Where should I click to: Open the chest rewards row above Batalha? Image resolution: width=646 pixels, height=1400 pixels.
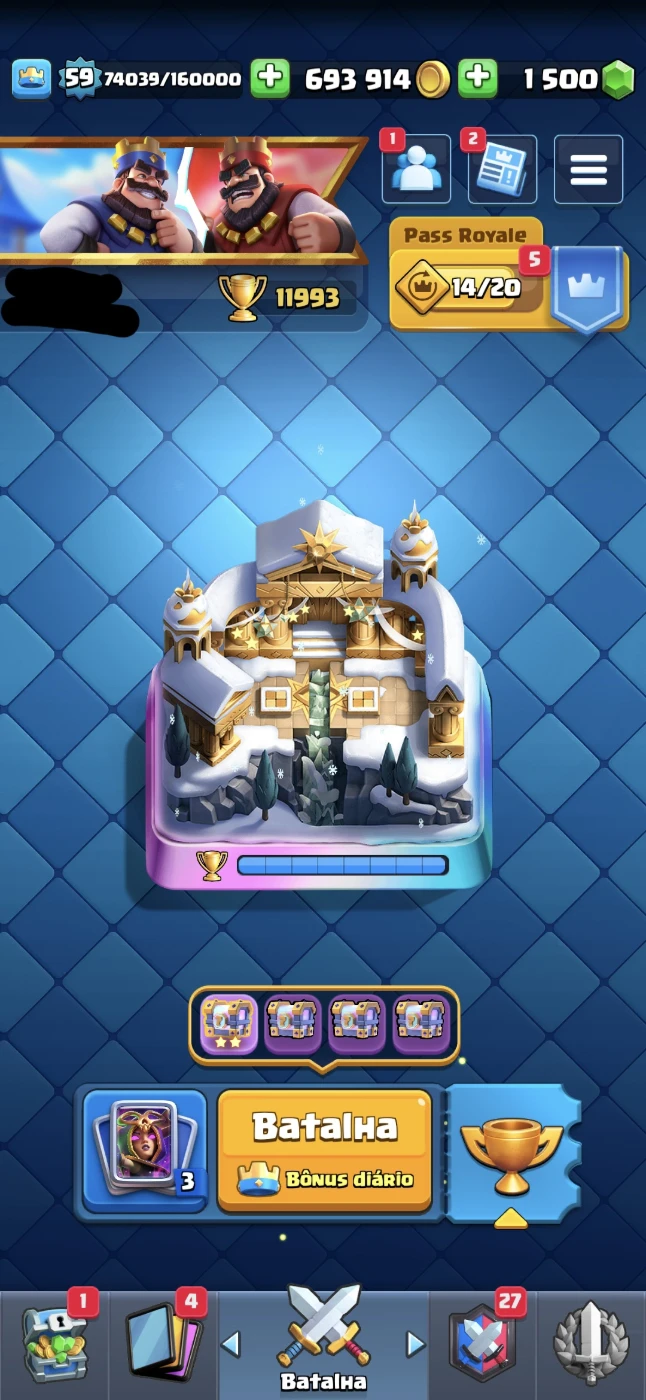click(324, 1024)
